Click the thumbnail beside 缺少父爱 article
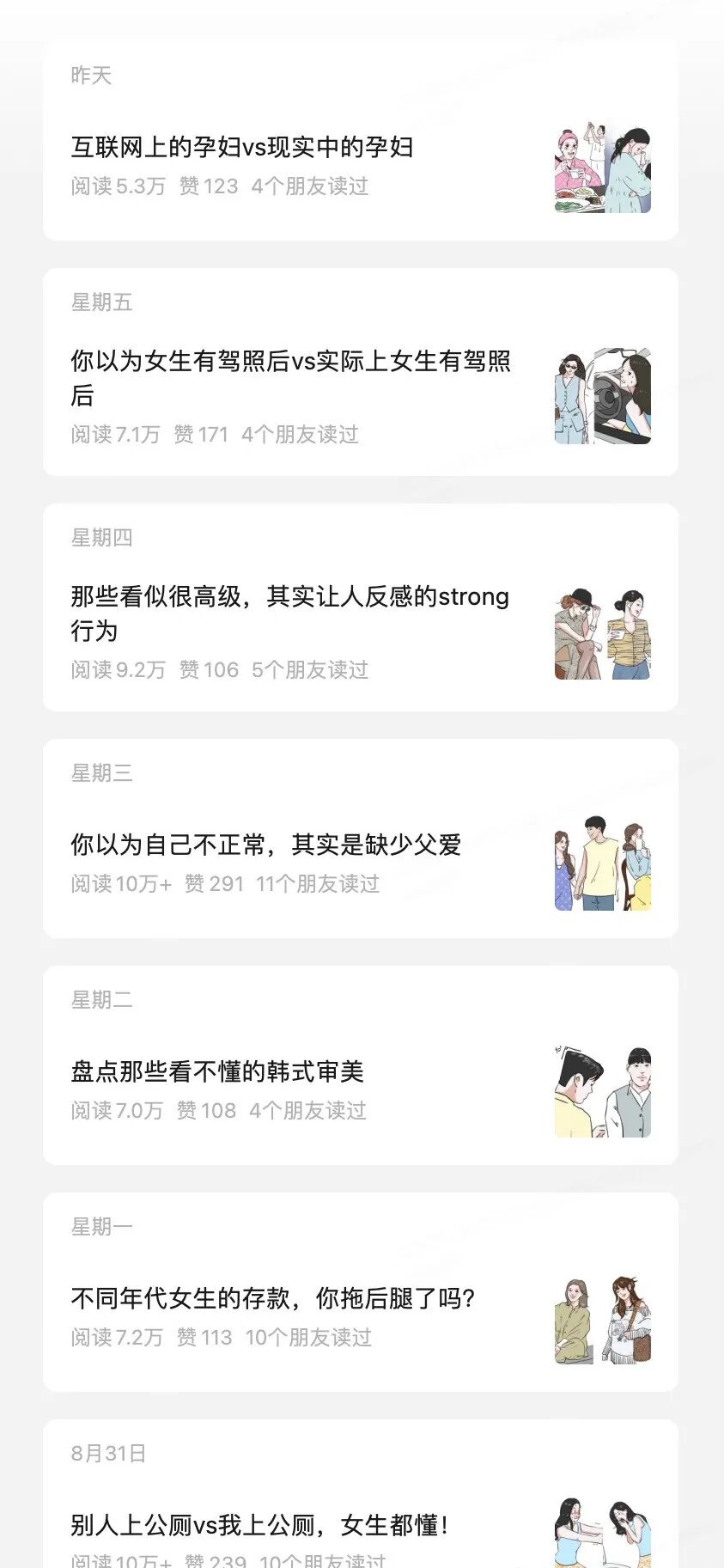724x1568 pixels. [601, 863]
